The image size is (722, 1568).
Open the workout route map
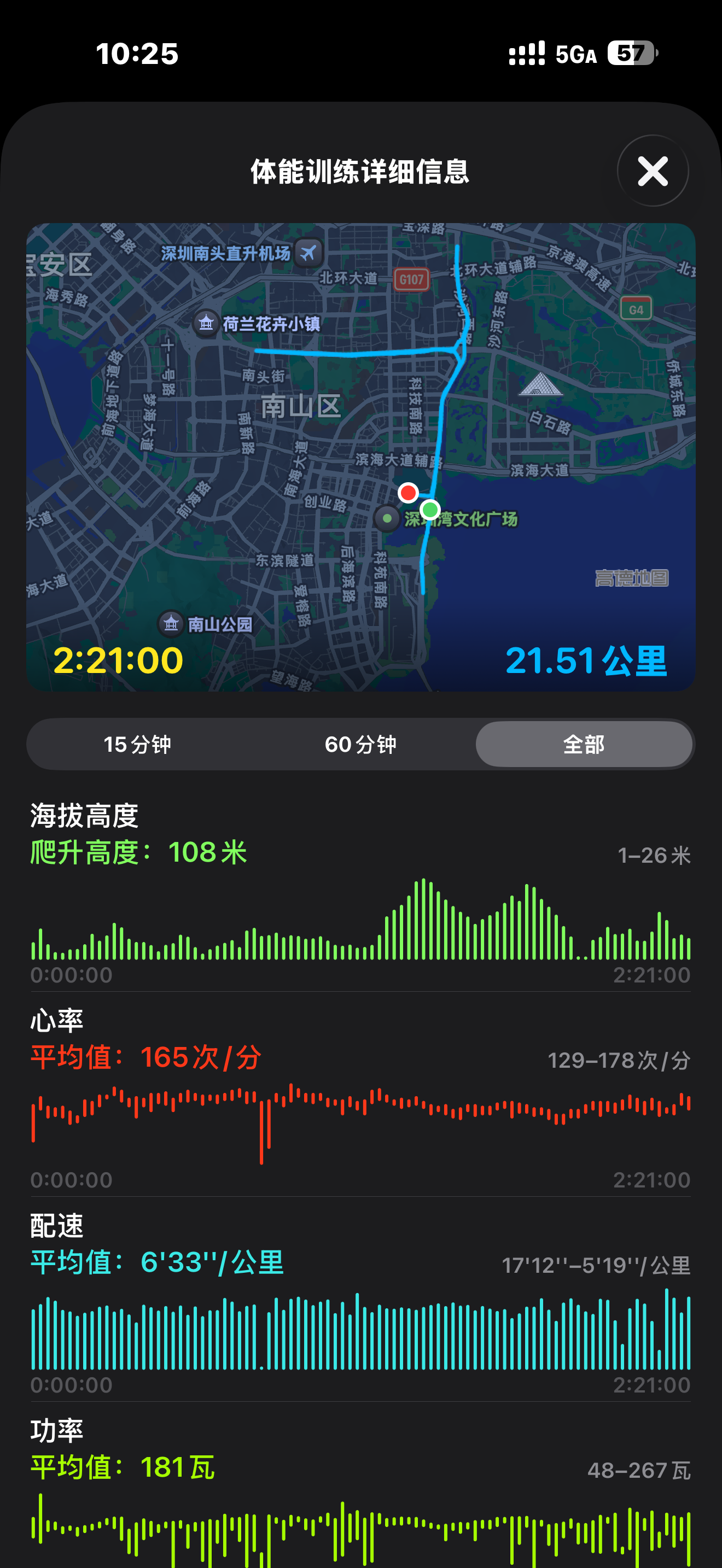pos(360,457)
